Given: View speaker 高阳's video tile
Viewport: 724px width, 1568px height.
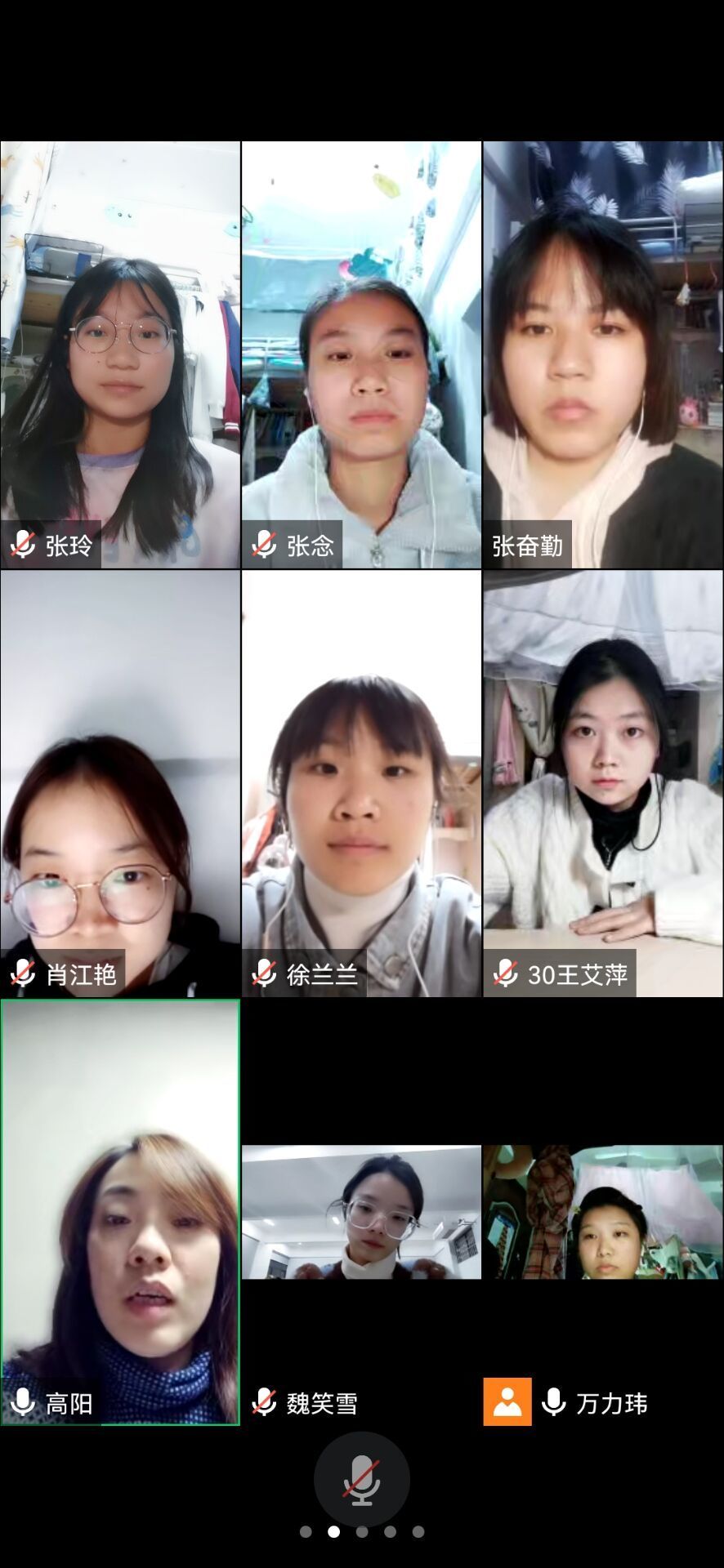Looking at the screenshot, I should click(x=120, y=1212).
